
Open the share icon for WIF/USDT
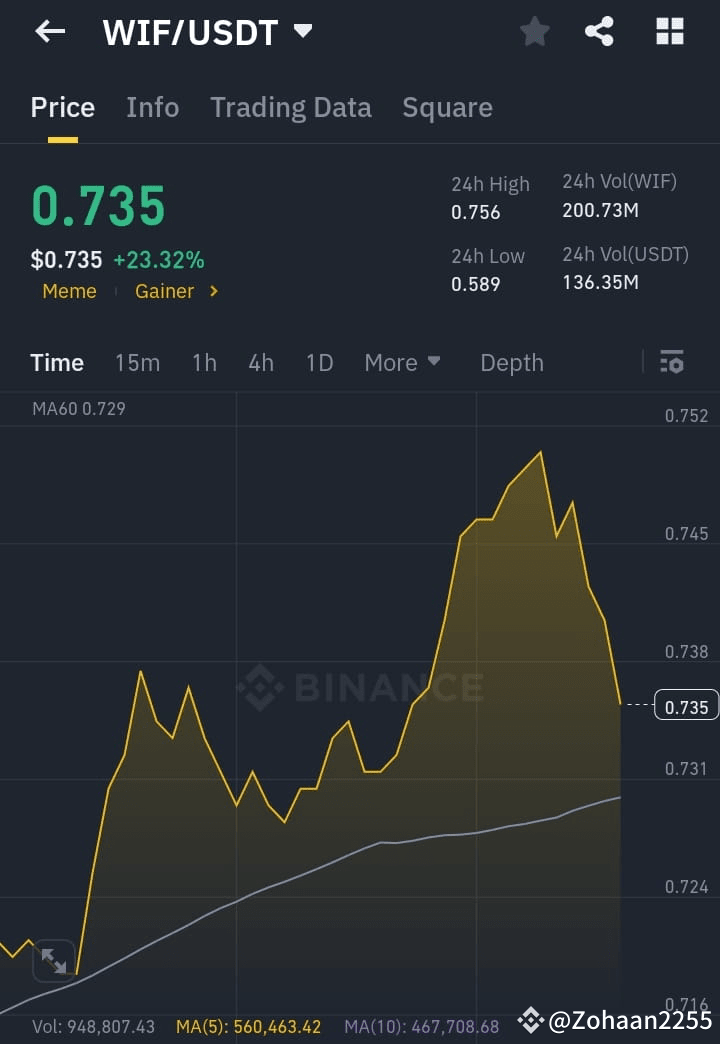[x=600, y=31]
